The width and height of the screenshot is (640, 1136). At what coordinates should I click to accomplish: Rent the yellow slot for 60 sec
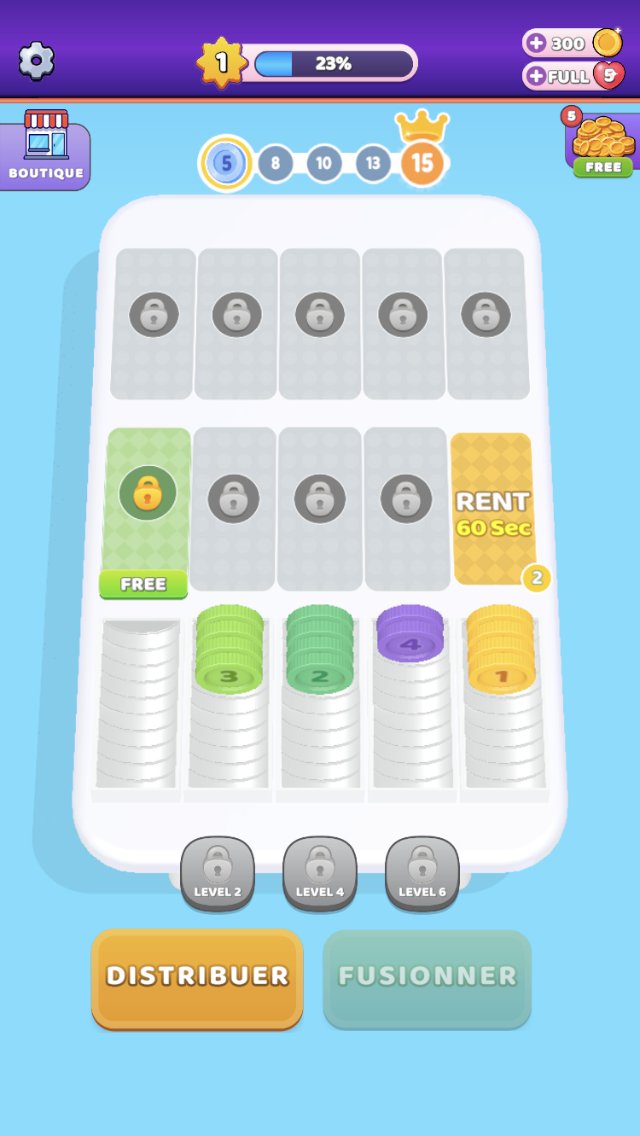point(492,510)
